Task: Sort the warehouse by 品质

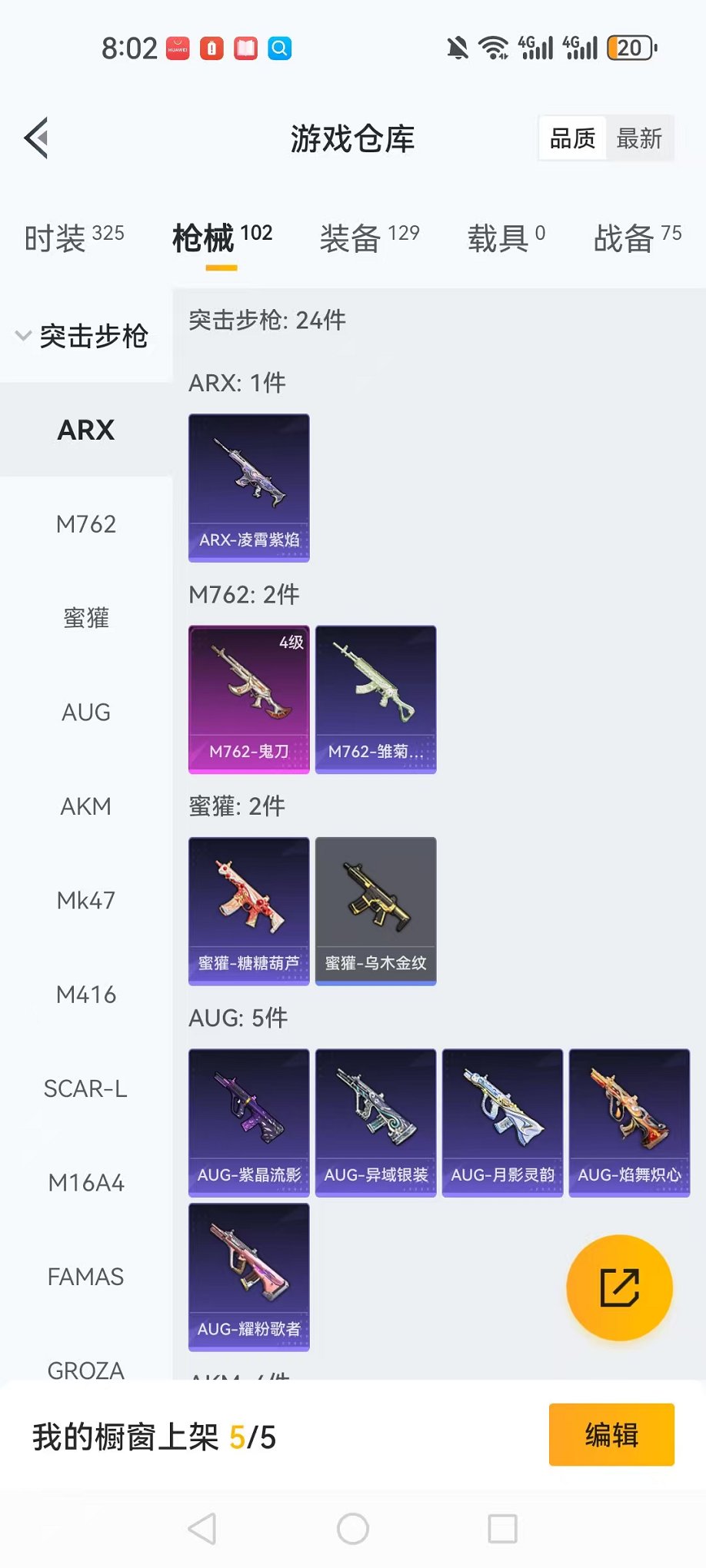Action: (573, 138)
